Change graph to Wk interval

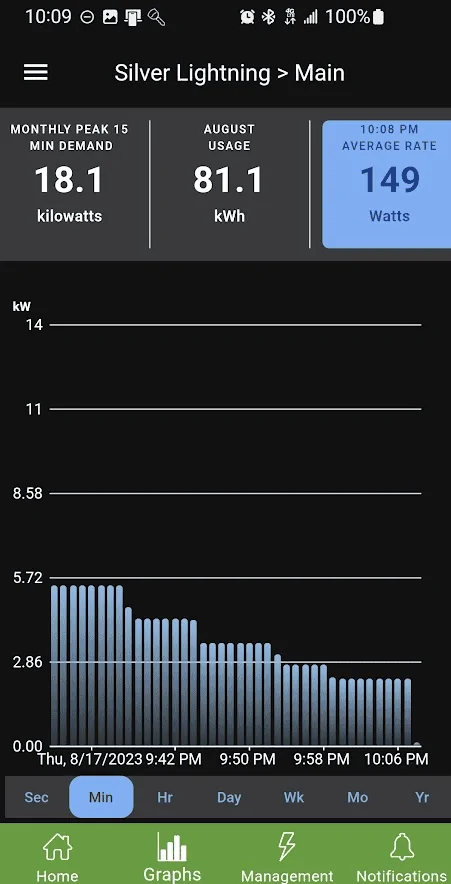pos(294,797)
